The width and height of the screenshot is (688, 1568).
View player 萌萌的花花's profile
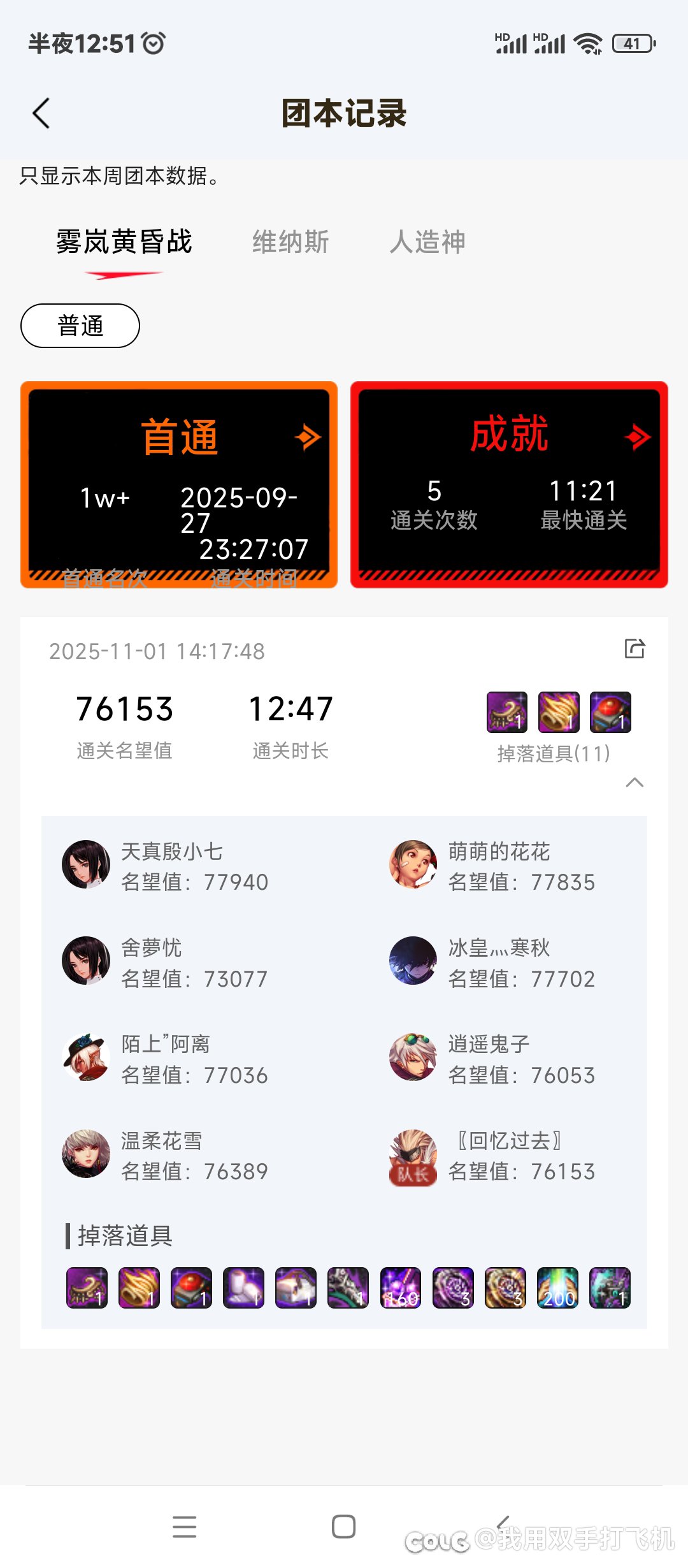[413, 864]
